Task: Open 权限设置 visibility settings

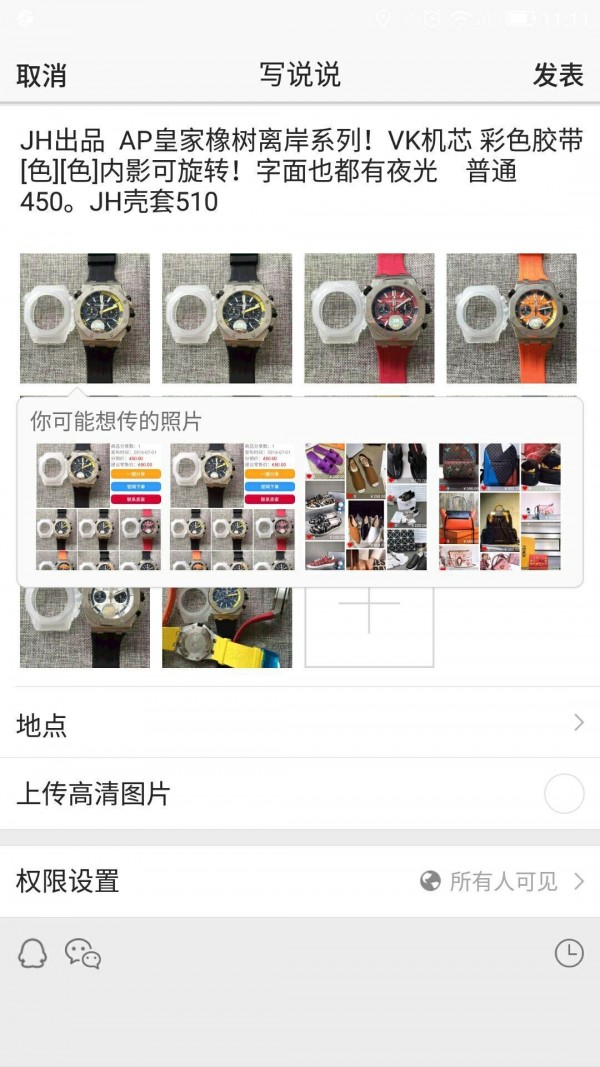Action: coord(300,881)
